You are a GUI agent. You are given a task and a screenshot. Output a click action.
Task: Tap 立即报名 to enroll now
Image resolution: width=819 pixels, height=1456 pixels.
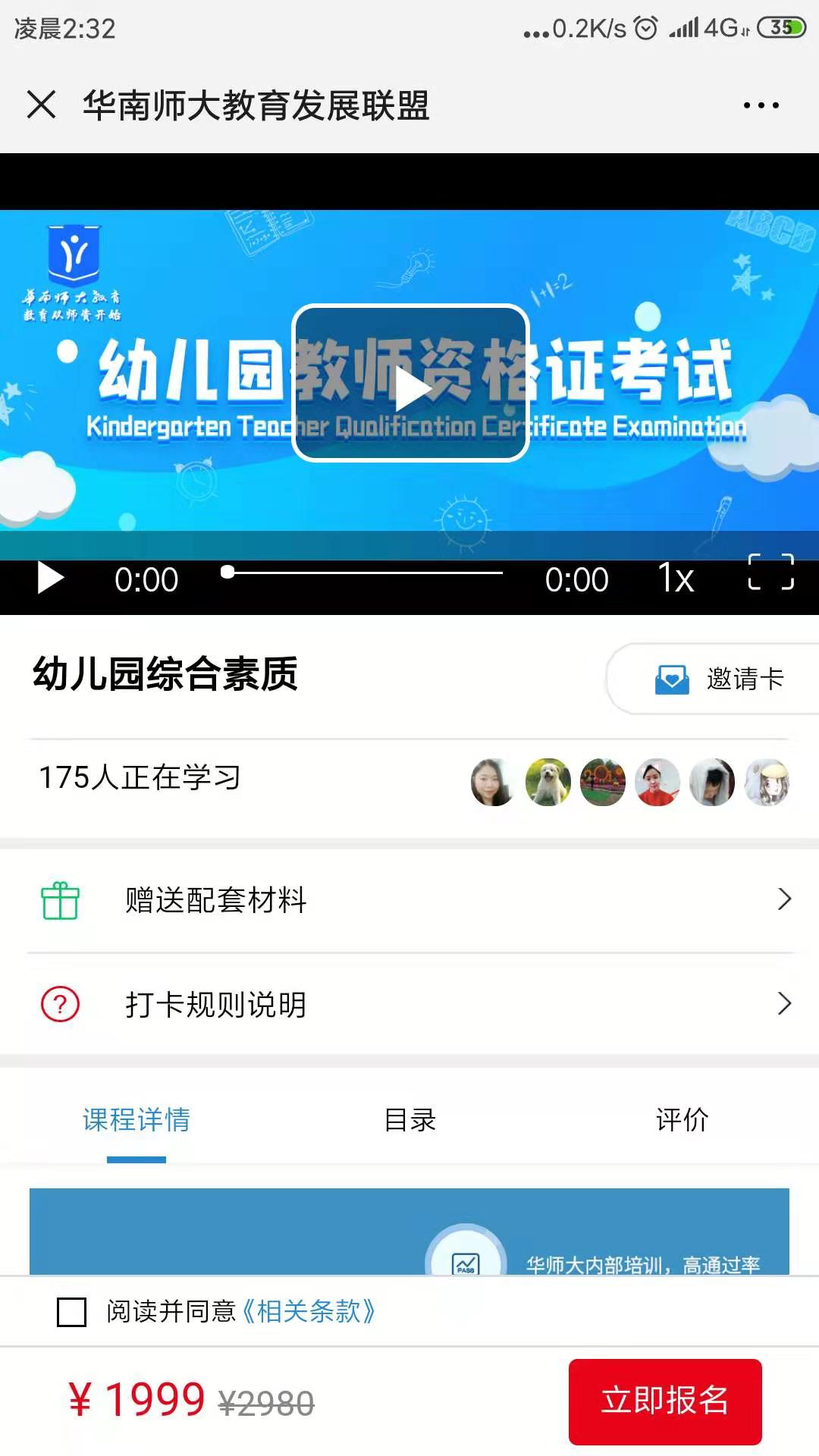[x=665, y=1401]
